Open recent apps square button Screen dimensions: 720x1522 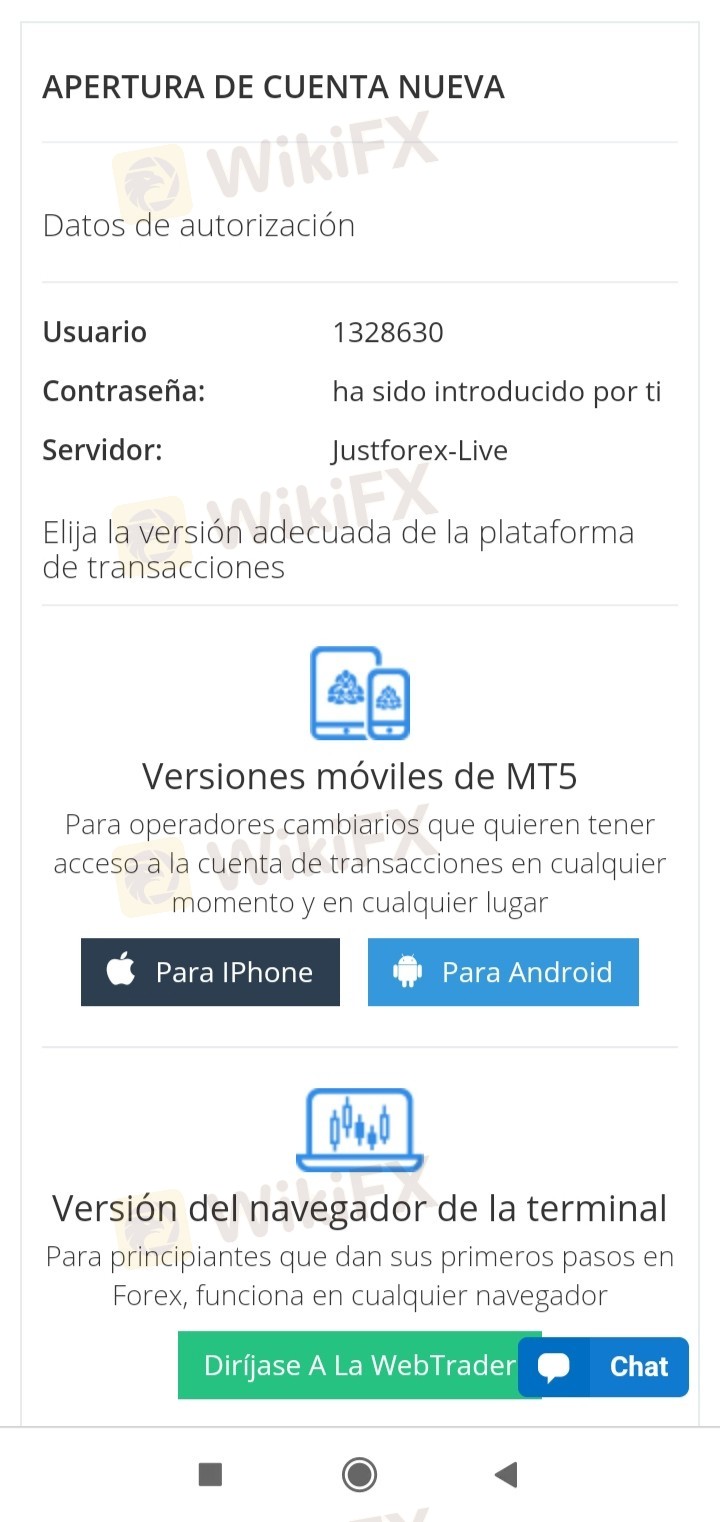tap(210, 1474)
